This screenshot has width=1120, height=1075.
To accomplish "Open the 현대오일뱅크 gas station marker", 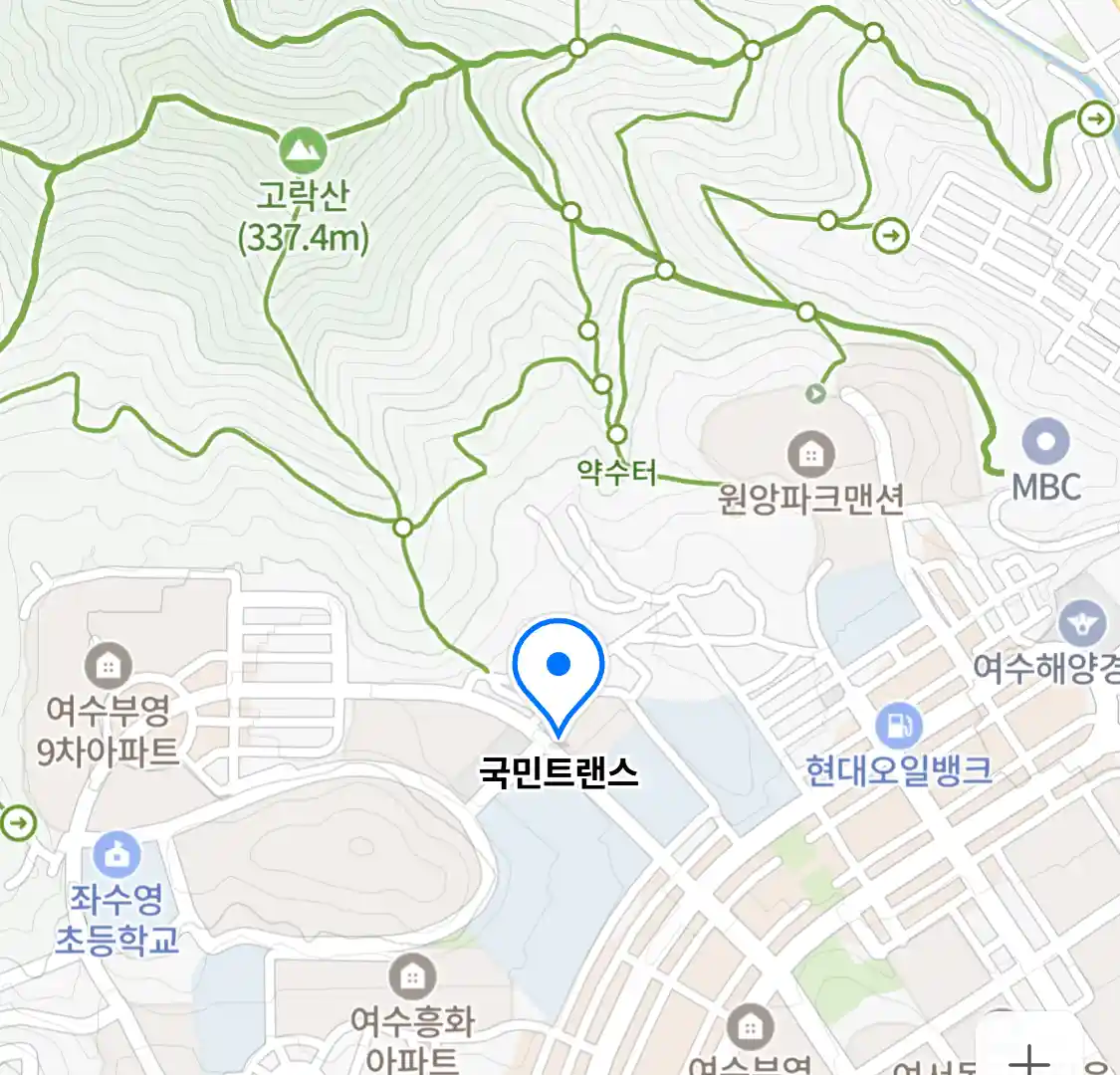I will (898, 726).
